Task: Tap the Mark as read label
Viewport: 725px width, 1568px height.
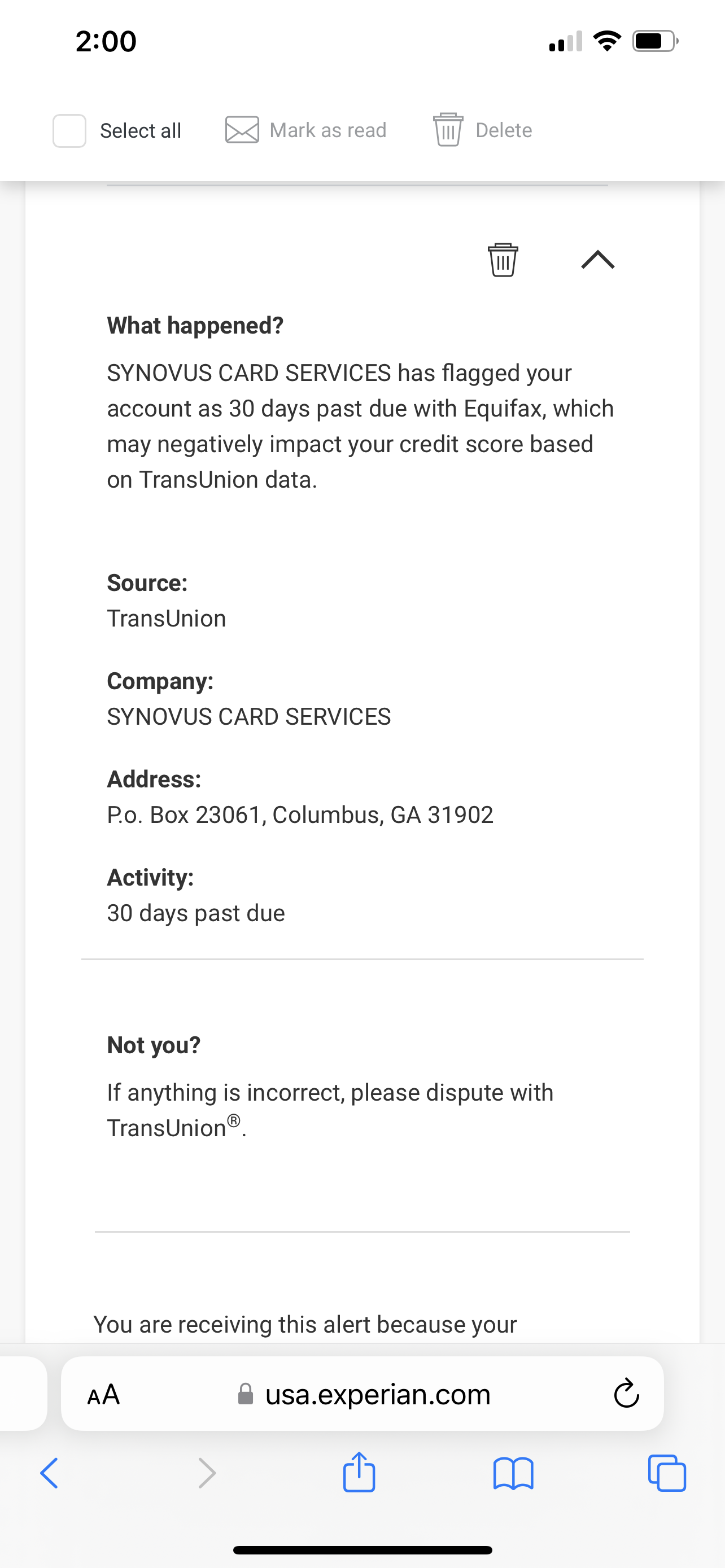Action: 328,130
